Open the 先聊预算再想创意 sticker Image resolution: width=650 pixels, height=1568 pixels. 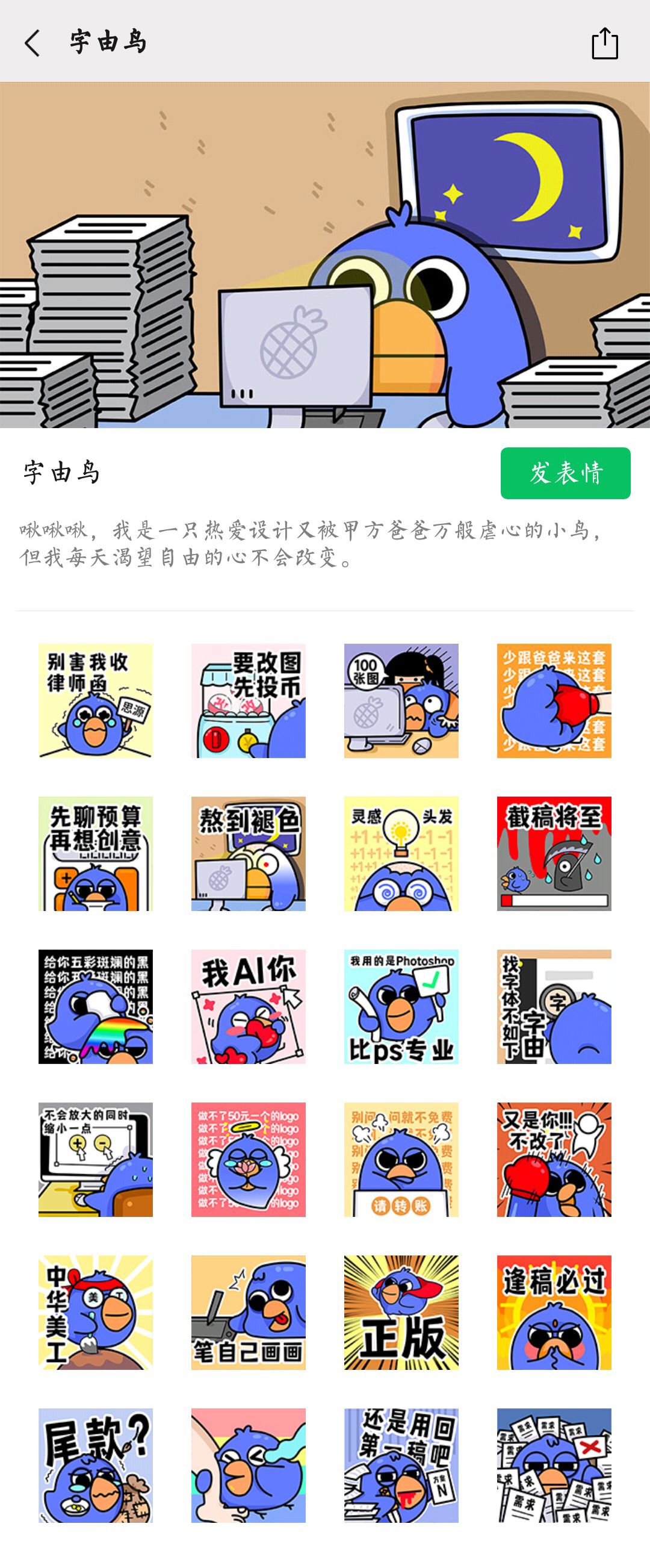96,853
